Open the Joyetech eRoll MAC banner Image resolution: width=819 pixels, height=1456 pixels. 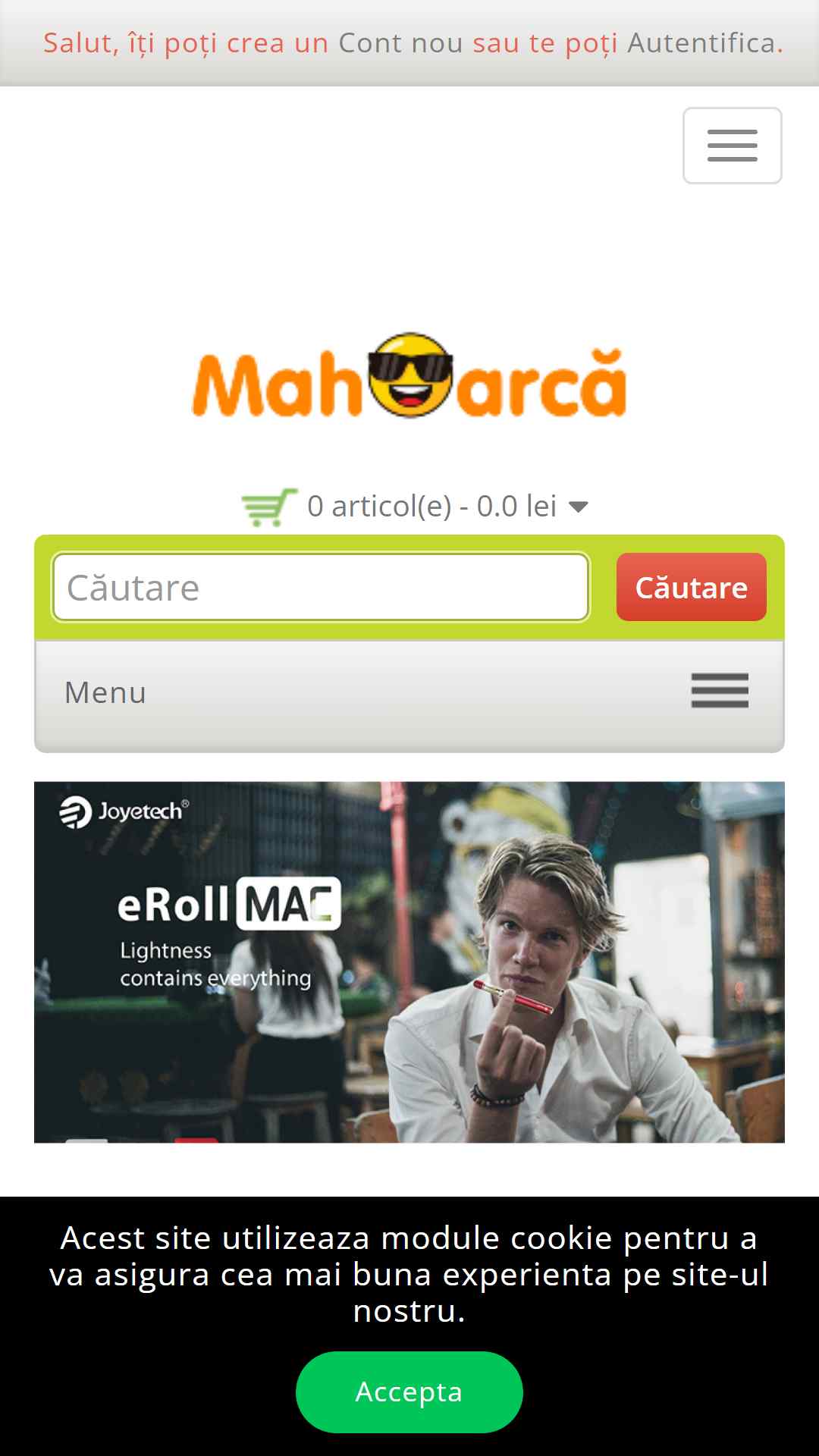(x=409, y=962)
